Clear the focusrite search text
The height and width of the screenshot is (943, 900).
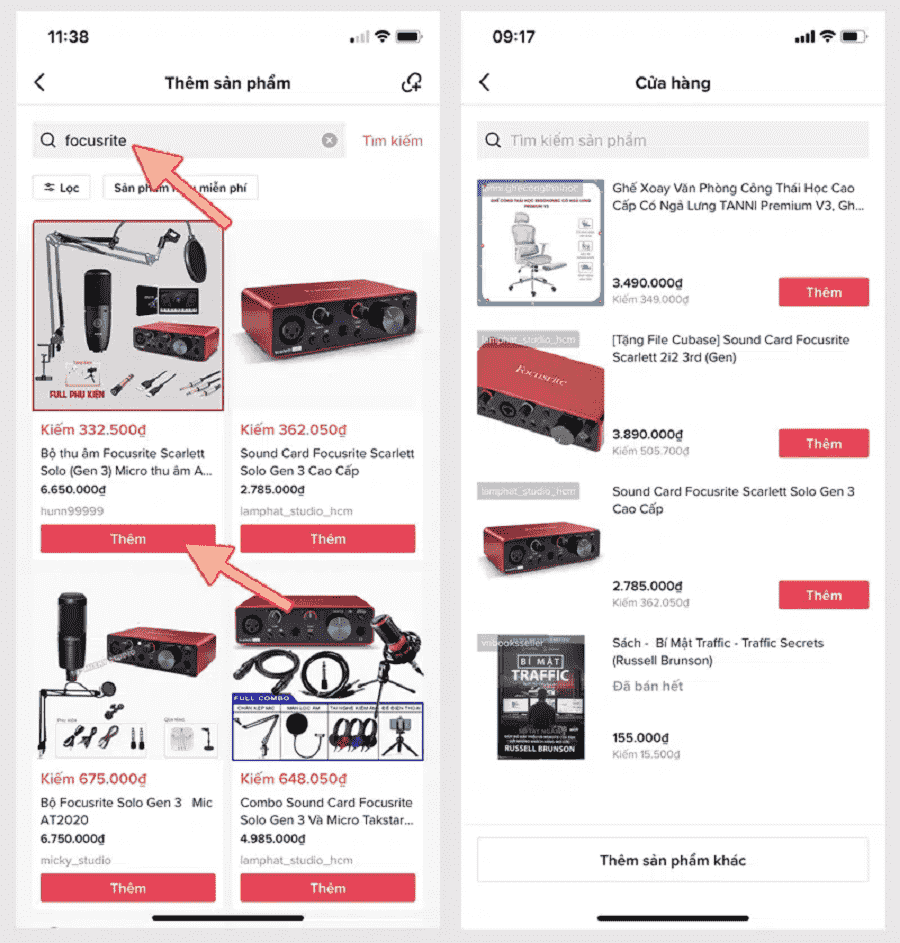click(x=329, y=141)
